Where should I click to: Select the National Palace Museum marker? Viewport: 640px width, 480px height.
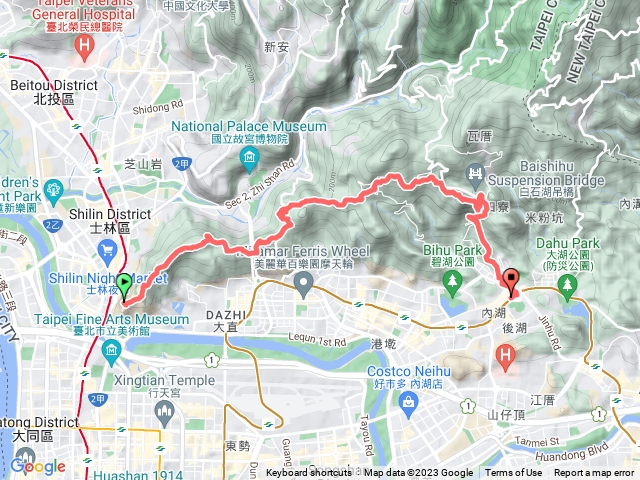point(248,157)
